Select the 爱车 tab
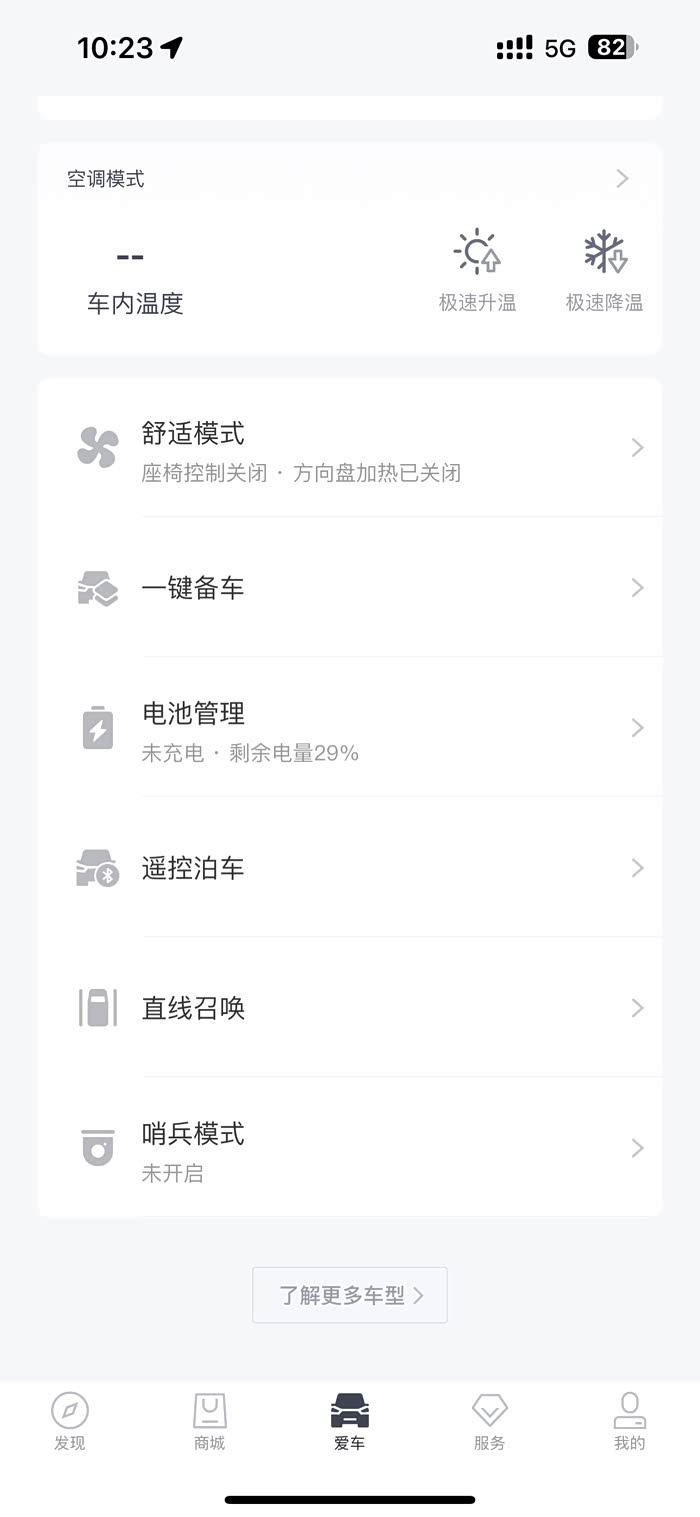This screenshot has width=700, height=1517. pos(350,1421)
